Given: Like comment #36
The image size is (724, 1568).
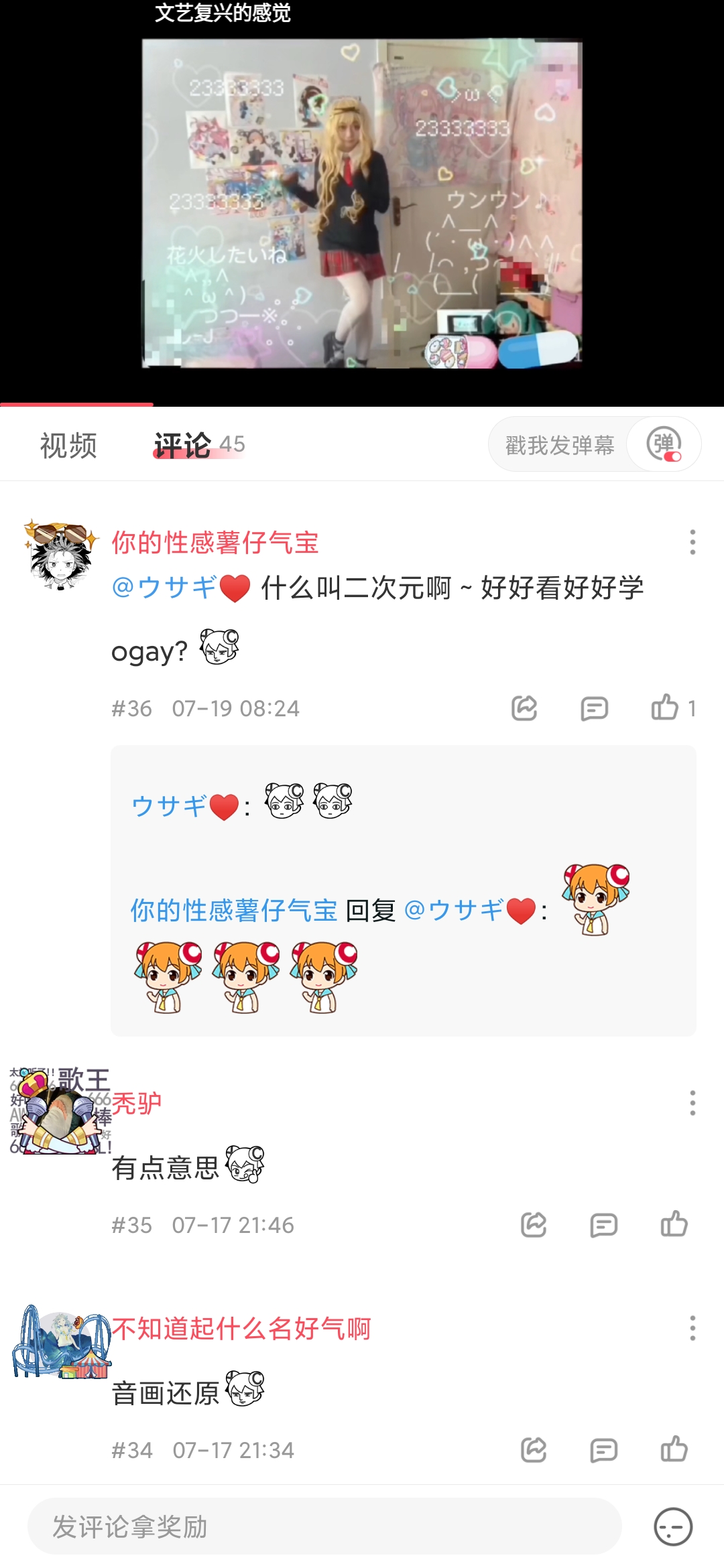Looking at the screenshot, I should click(666, 708).
